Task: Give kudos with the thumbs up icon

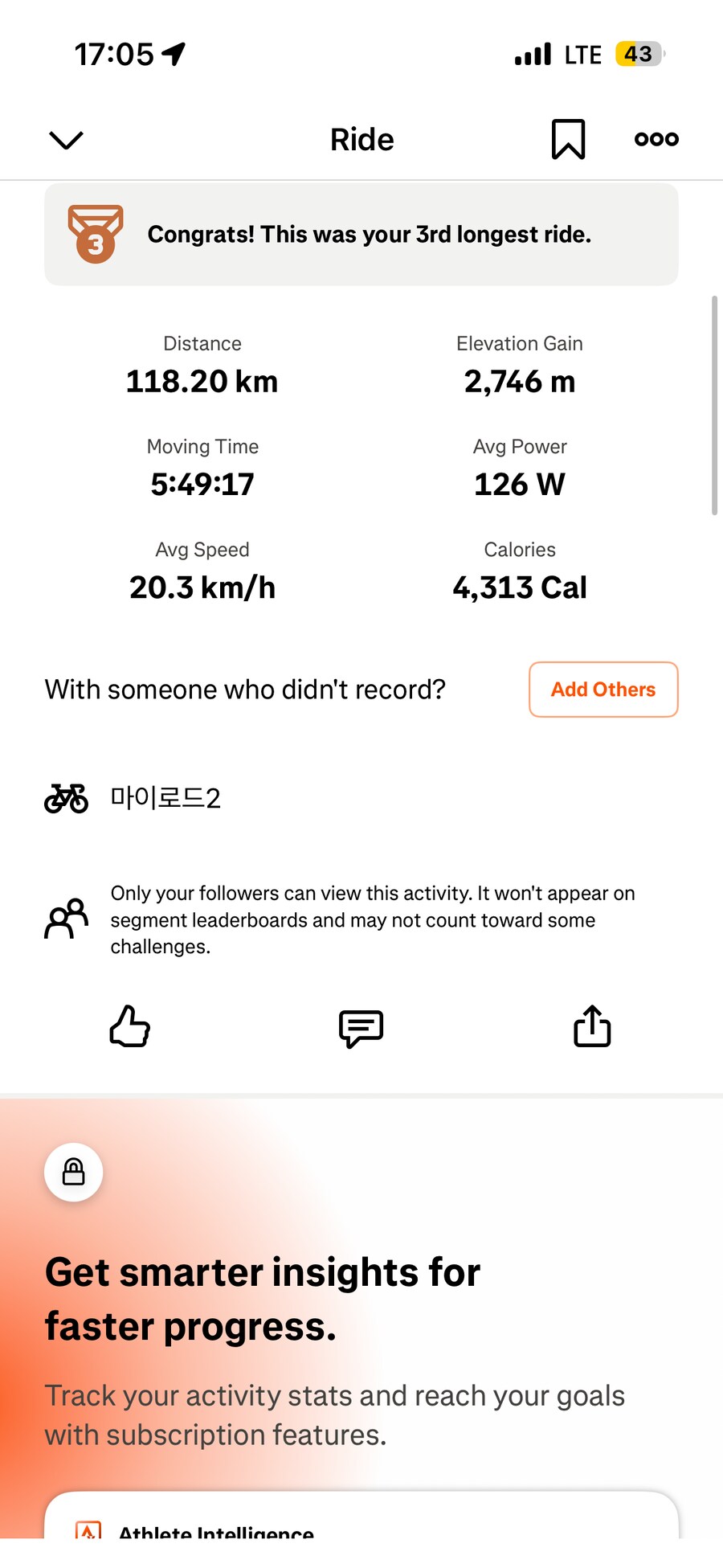Action: [129, 1027]
